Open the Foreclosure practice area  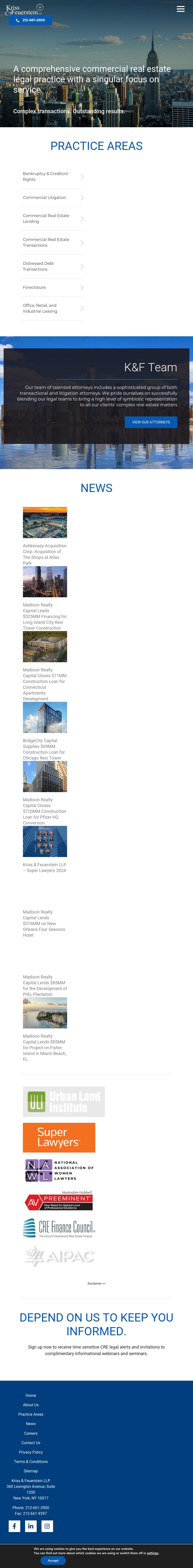pos(52,287)
